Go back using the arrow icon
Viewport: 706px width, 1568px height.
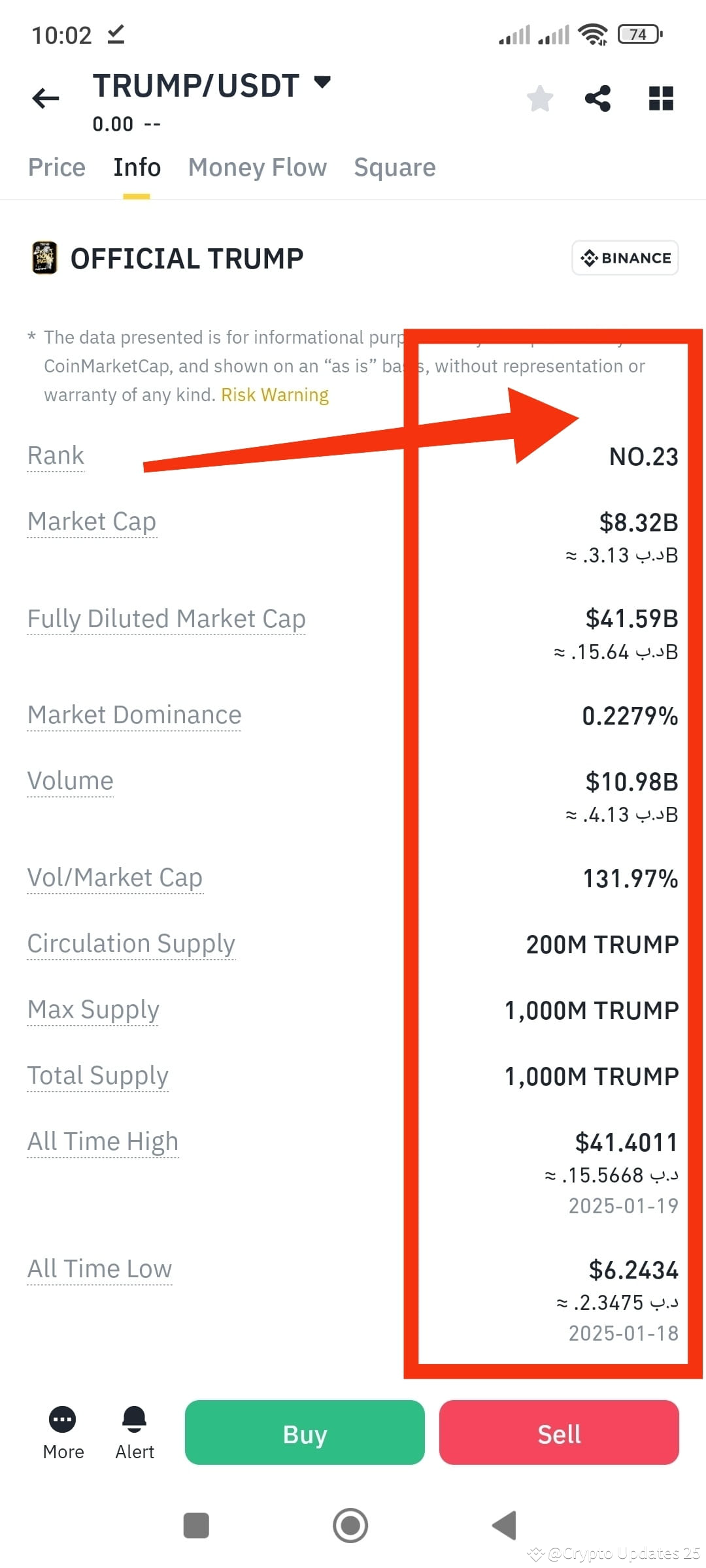pos(44,98)
